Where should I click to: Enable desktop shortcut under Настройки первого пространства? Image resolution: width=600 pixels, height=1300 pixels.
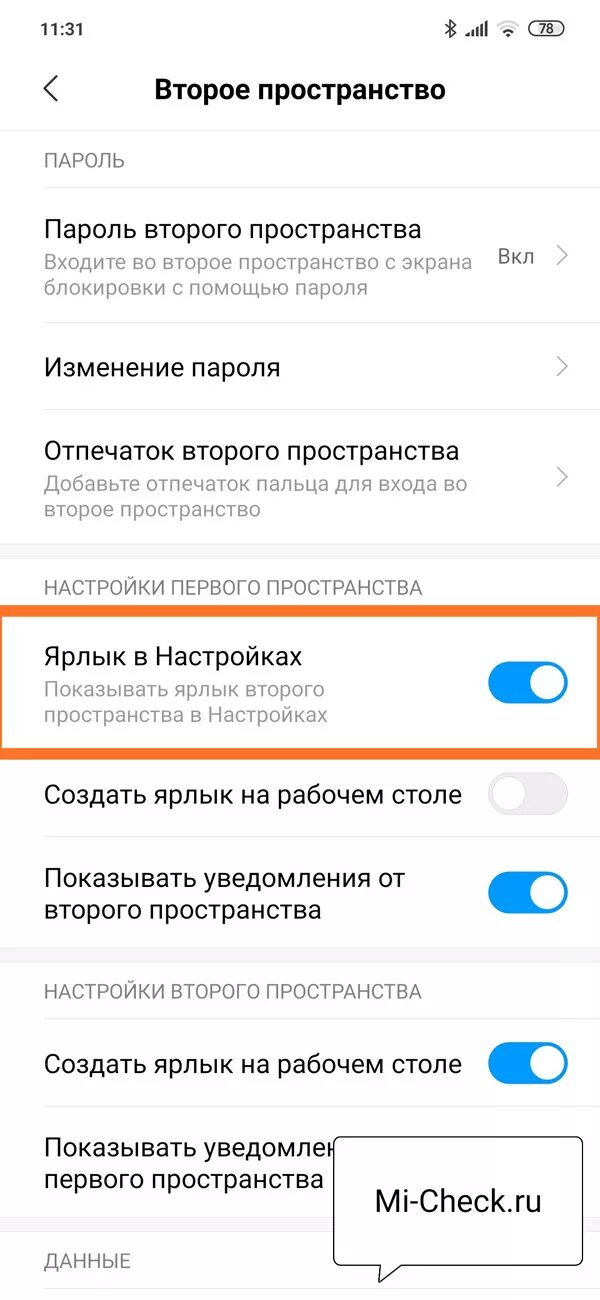point(527,795)
